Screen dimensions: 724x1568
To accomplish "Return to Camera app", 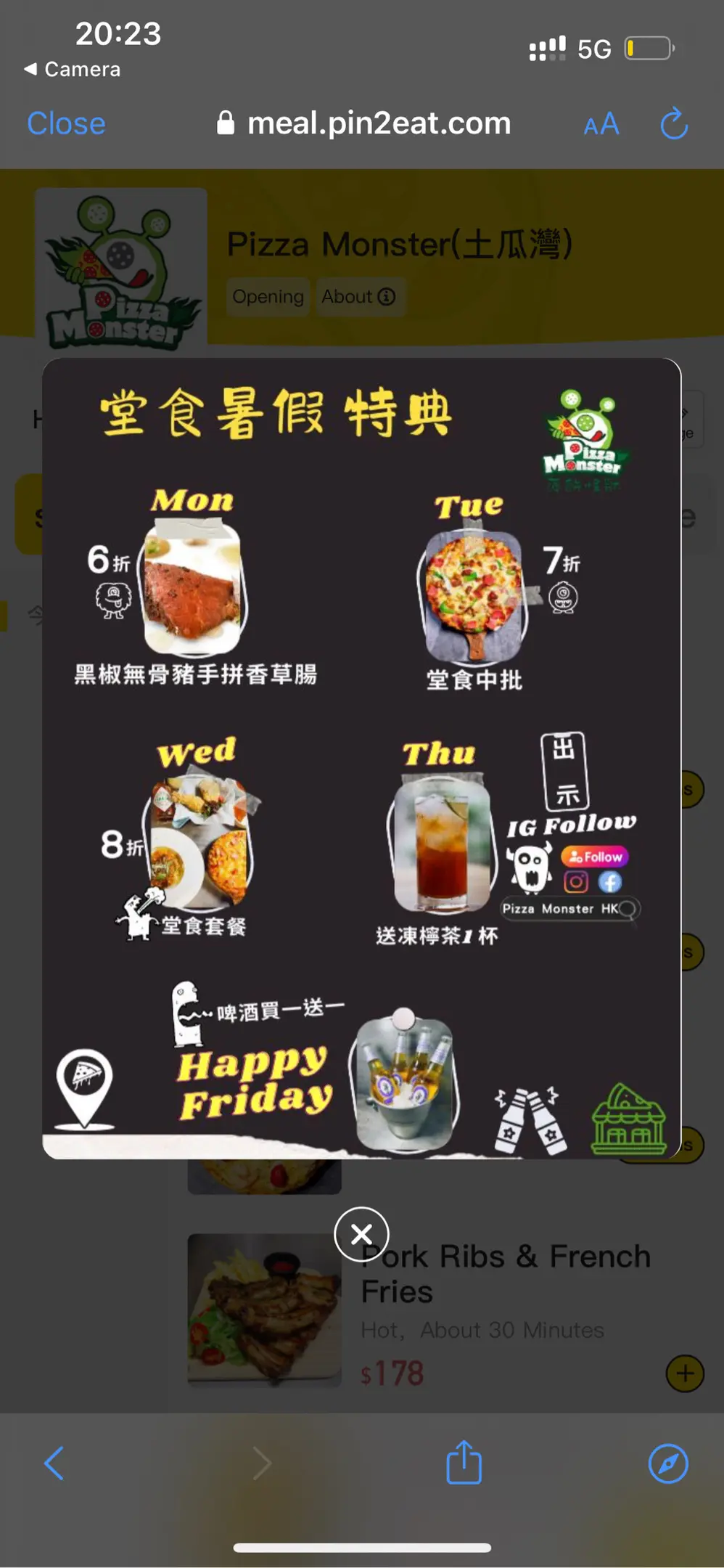I will point(72,70).
